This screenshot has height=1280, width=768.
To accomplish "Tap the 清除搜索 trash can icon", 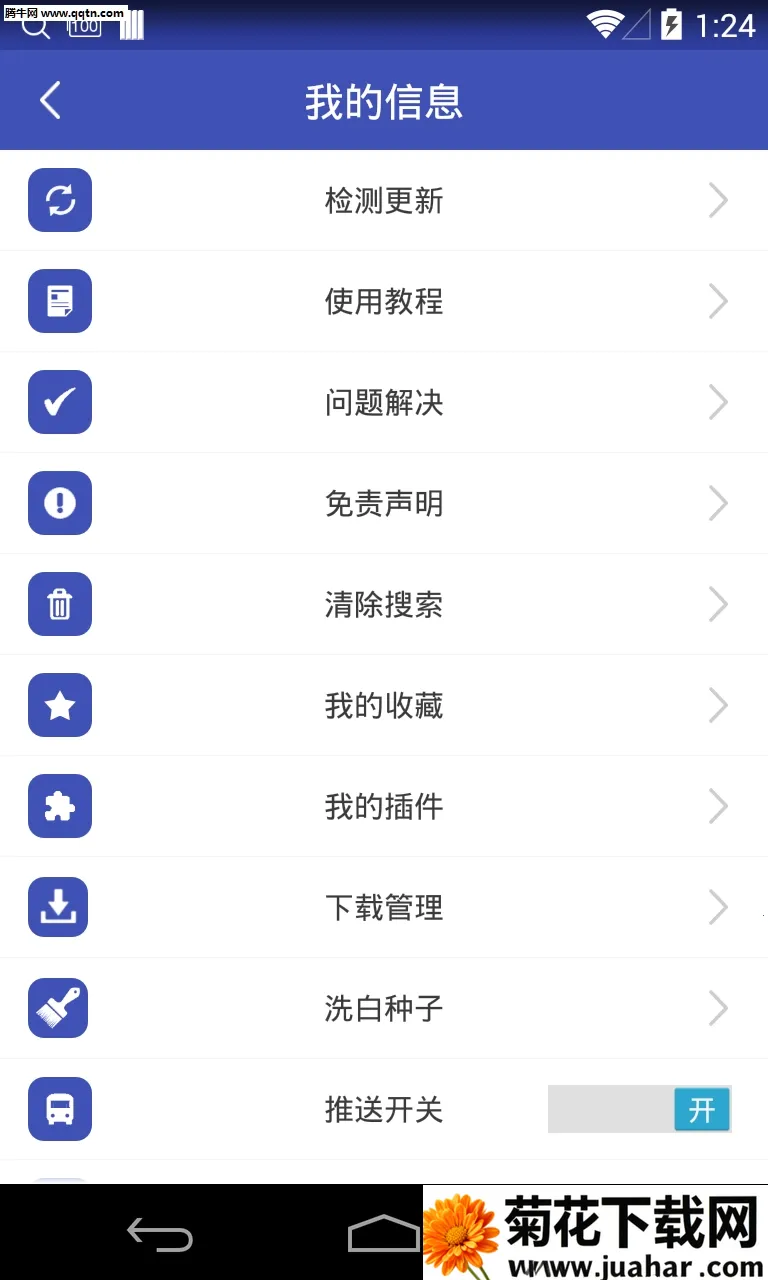I will click(59, 604).
